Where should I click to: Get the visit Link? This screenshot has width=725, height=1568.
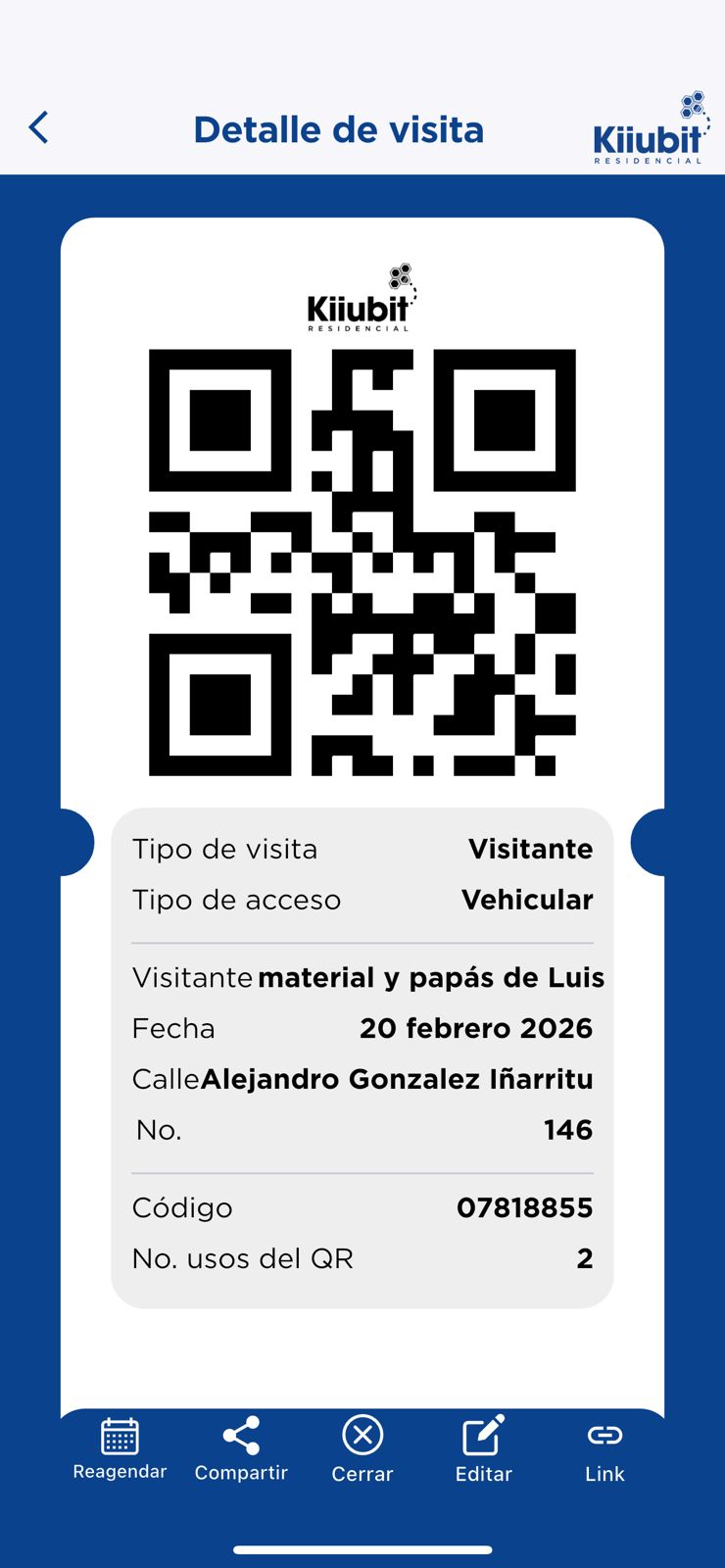[604, 1448]
